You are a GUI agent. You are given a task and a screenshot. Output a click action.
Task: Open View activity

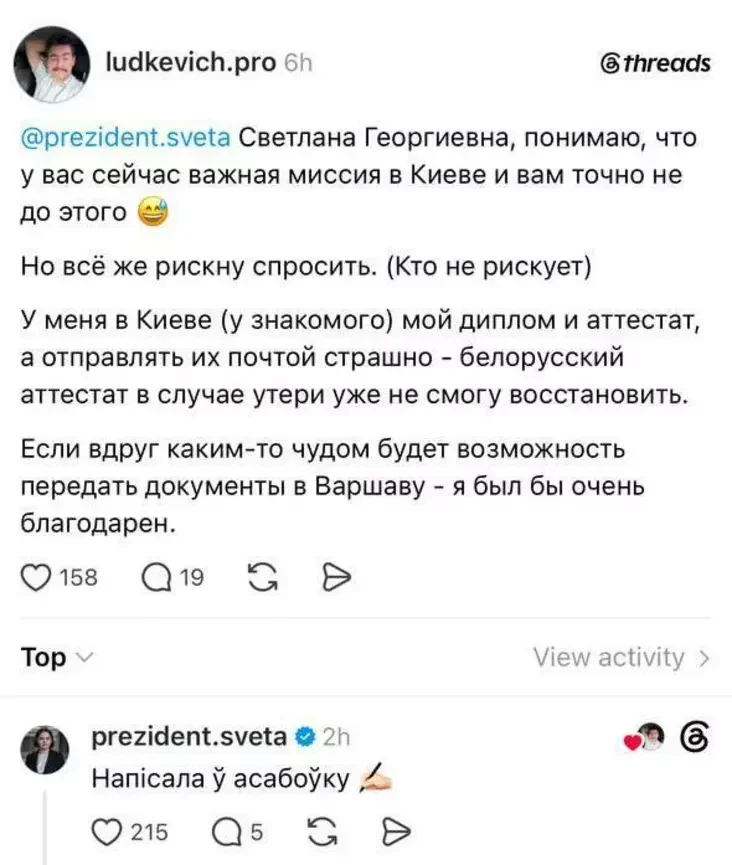(622, 658)
